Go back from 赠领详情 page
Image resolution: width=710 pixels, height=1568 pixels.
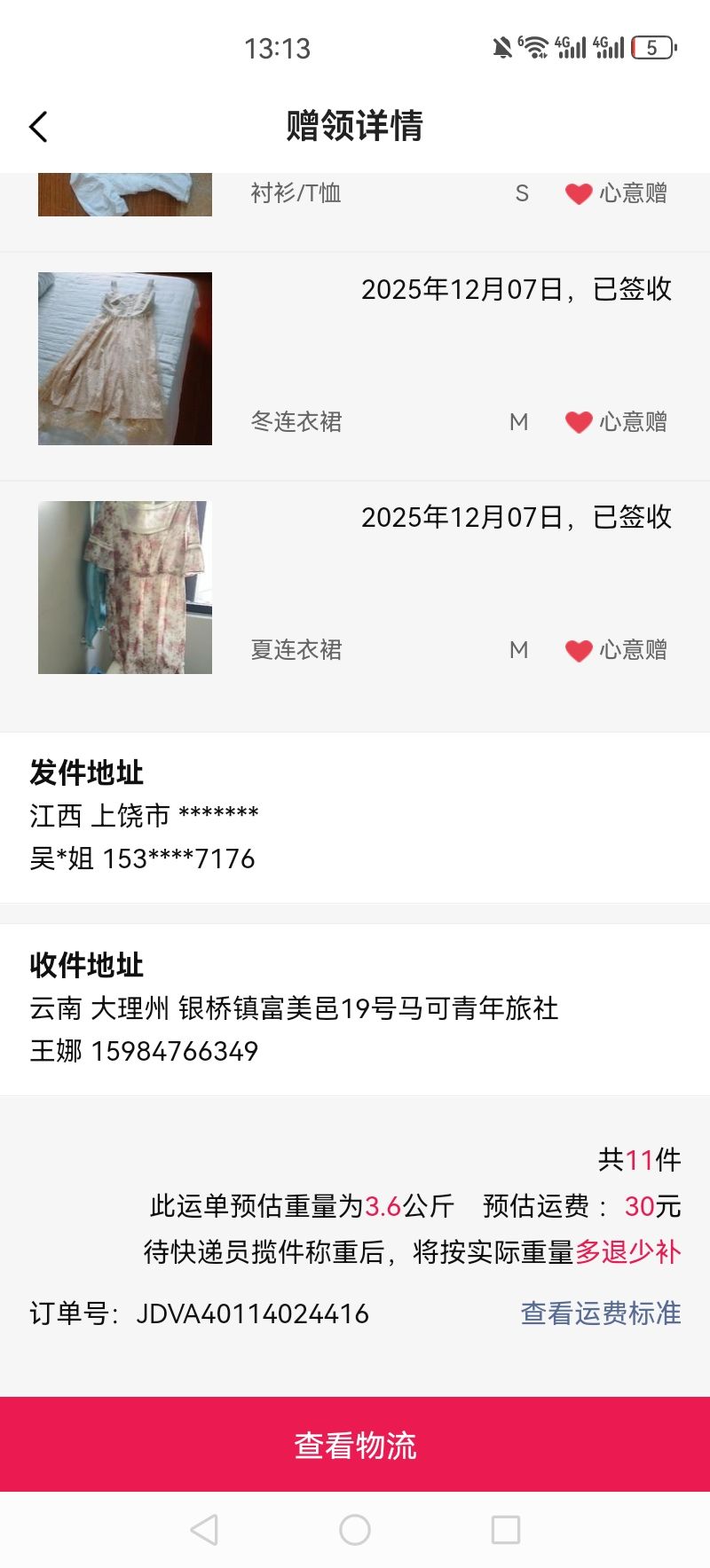pyautogui.click(x=38, y=127)
